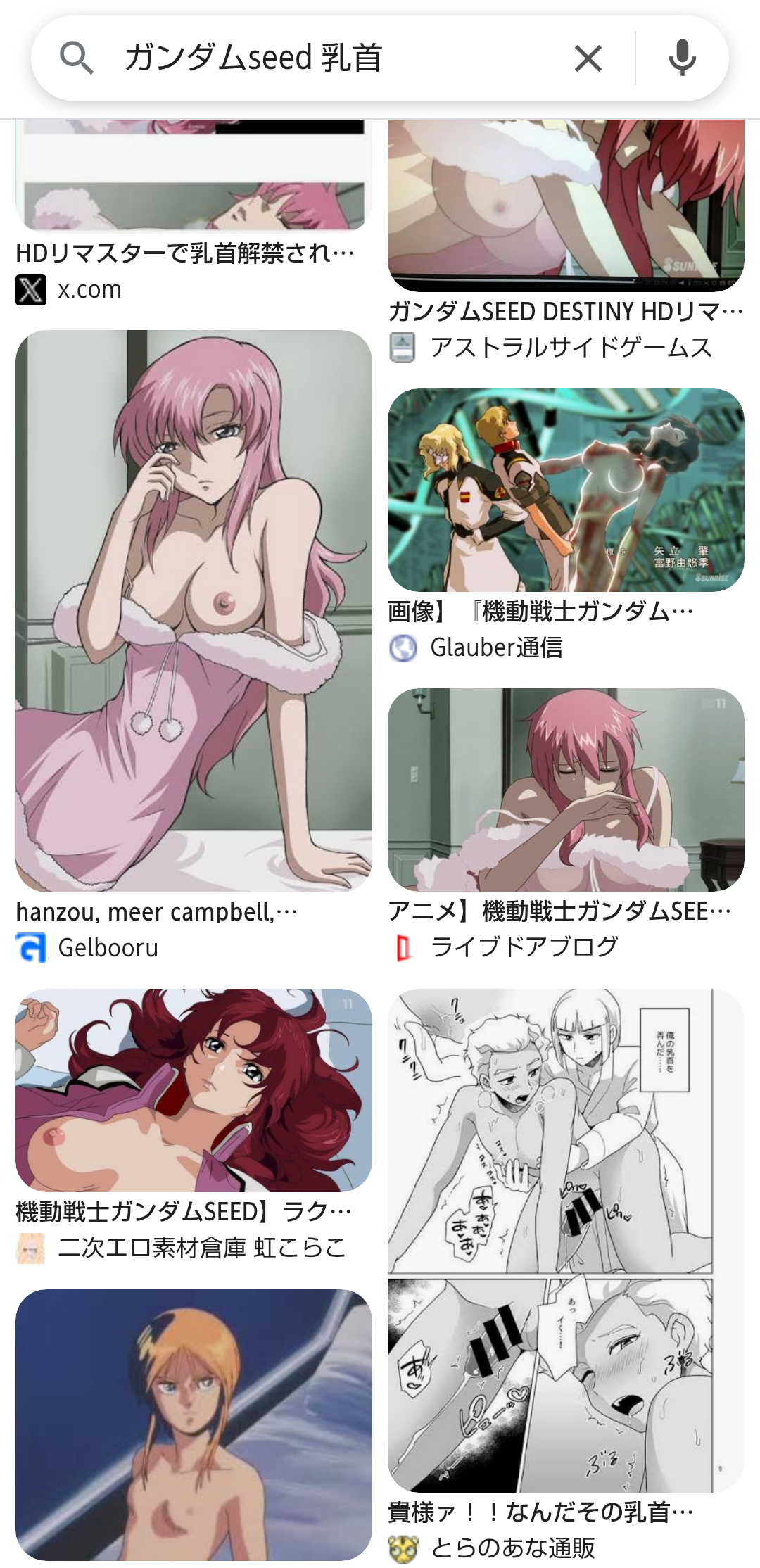Edit the search query text field

point(331,58)
